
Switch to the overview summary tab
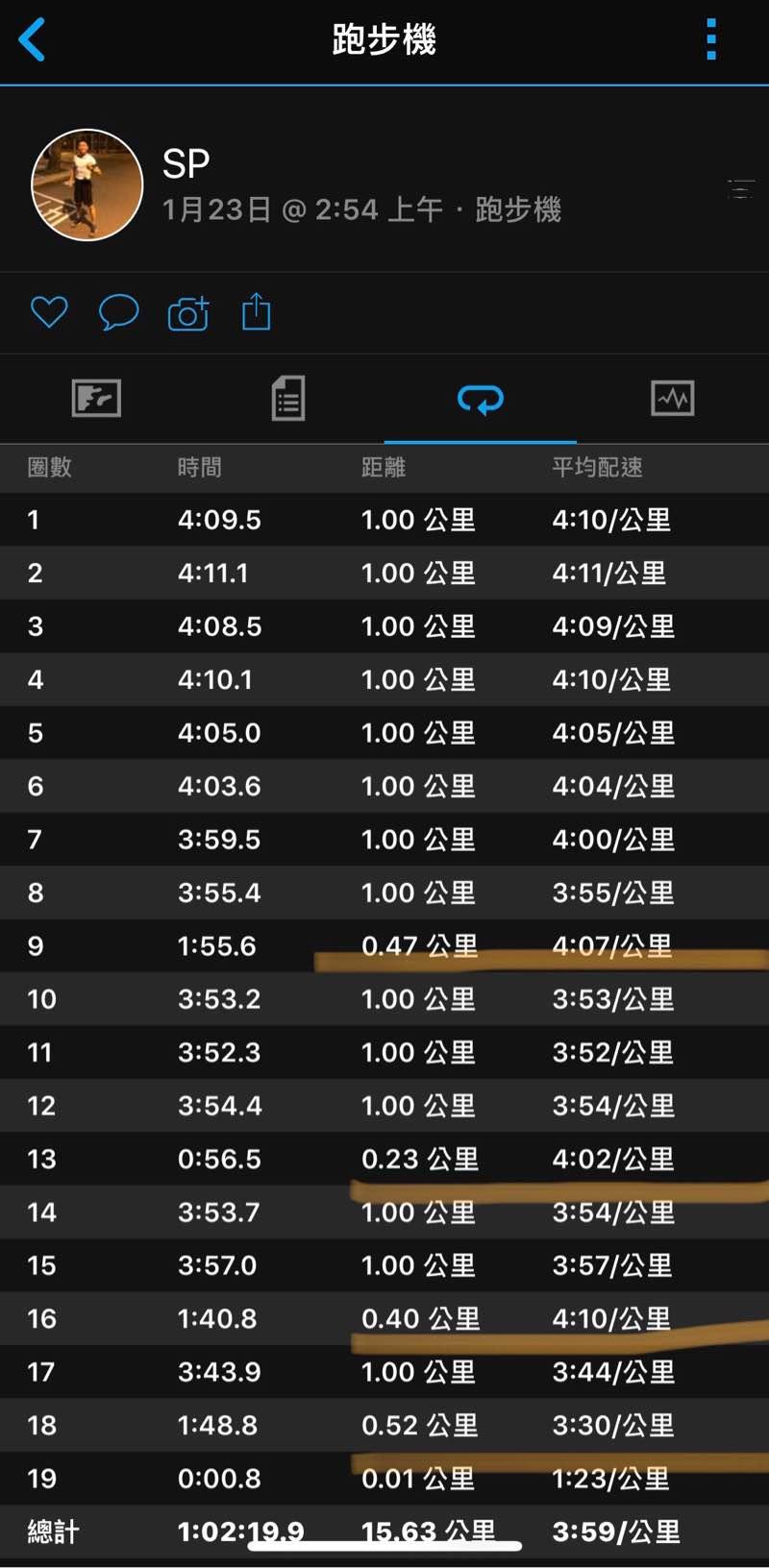click(96, 398)
